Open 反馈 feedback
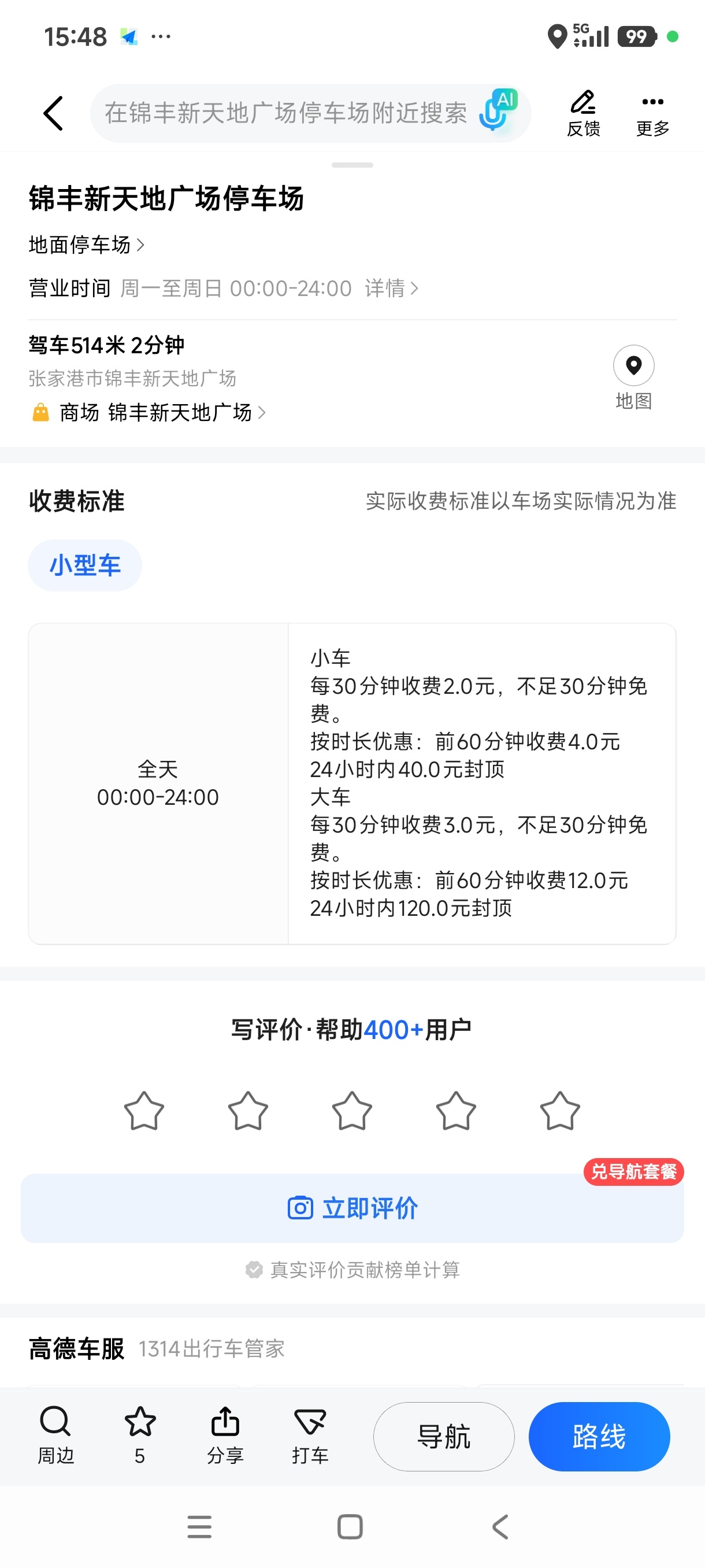This screenshot has width=705, height=1568. (x=583, y=113)
